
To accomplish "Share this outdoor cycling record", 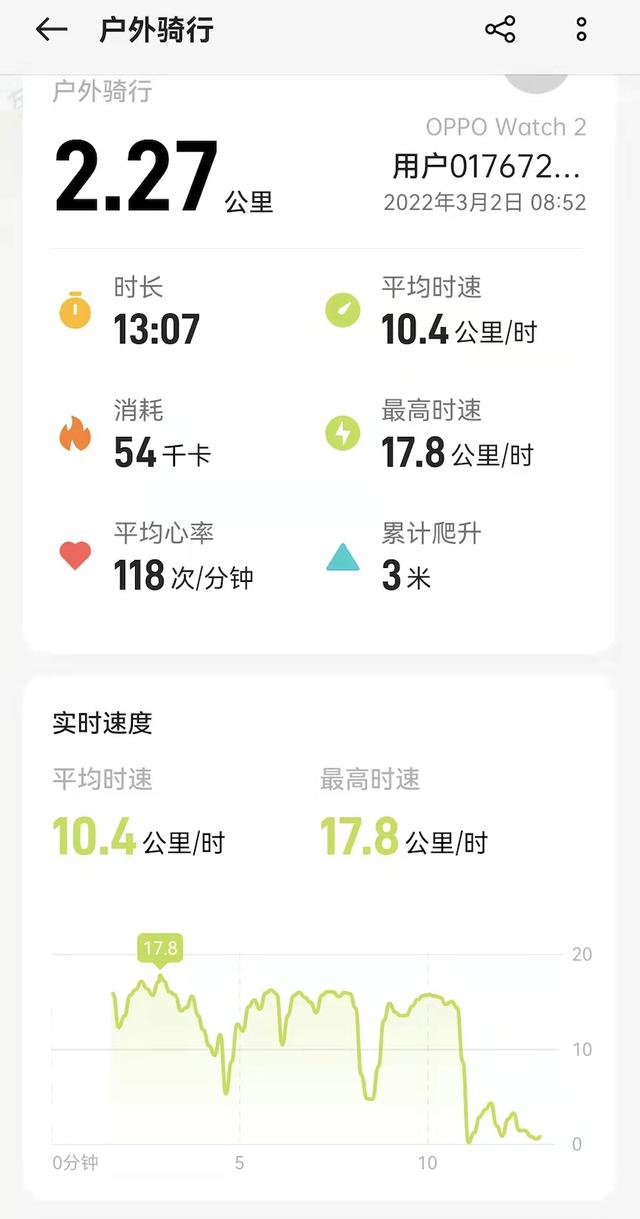I will pyautogui.click(x=500, y=30).
